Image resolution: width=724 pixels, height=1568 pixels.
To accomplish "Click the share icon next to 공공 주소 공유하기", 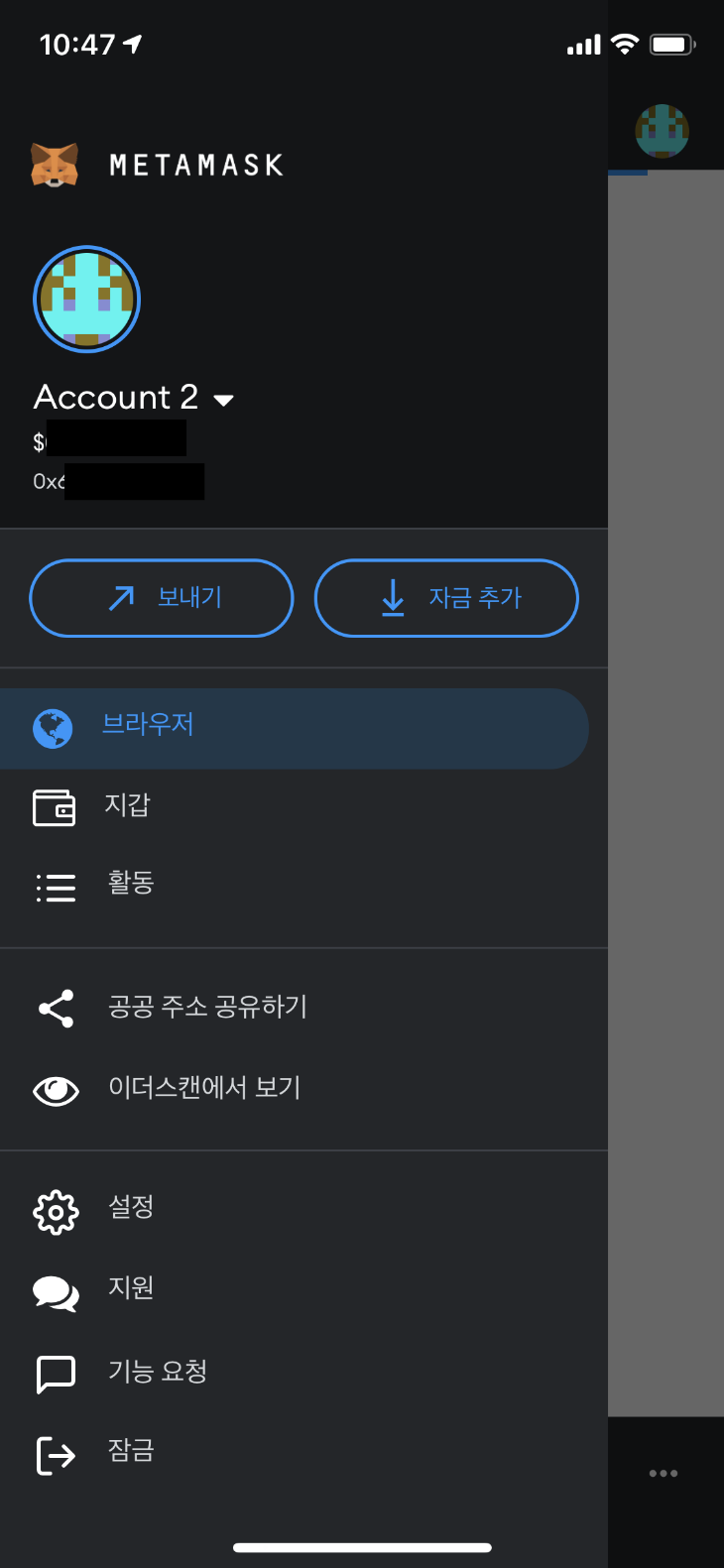I will click(x=56, y=1008).
